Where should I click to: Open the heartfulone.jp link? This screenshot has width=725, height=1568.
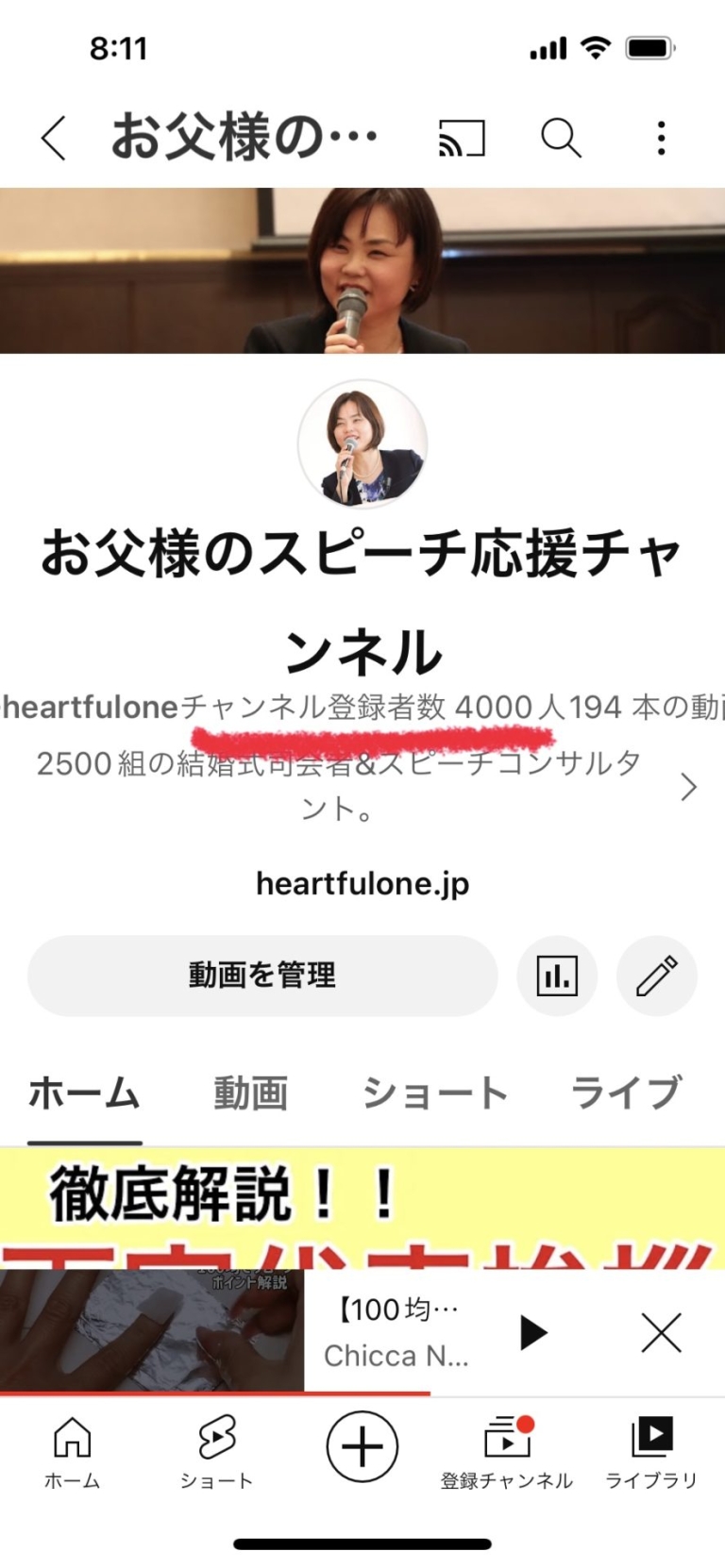click(x=362, y=884)
